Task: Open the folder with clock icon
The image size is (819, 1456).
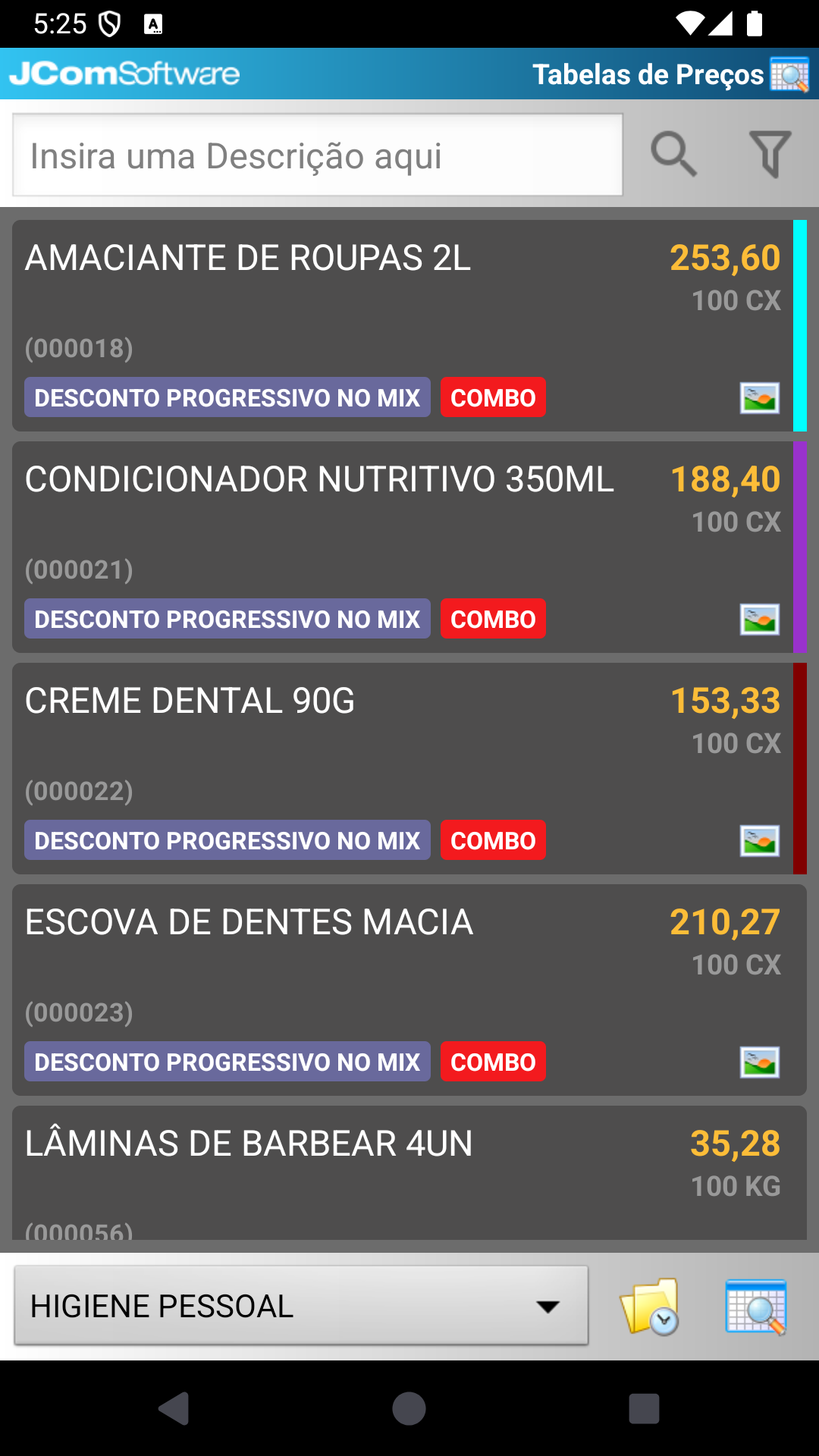Action: (650, 1307)
